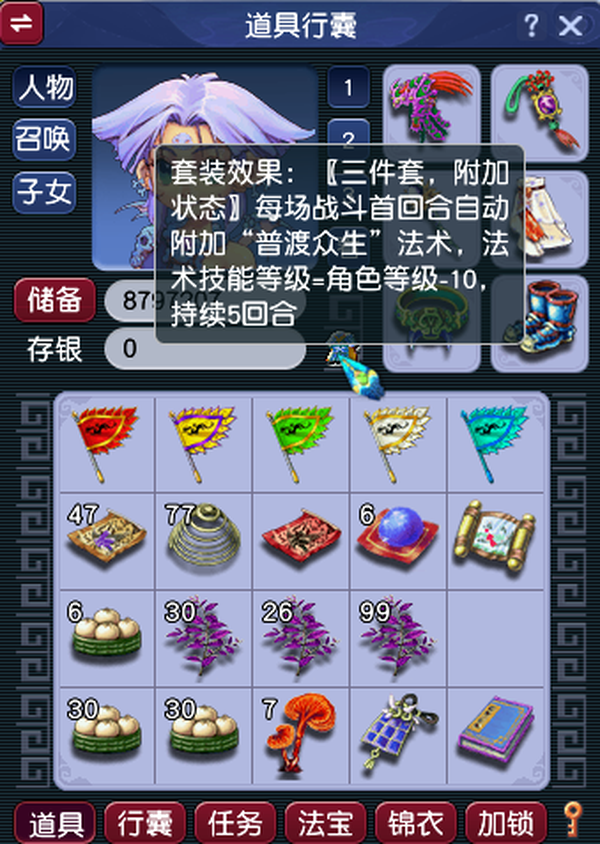Select the red flag item

pos(105,442)
